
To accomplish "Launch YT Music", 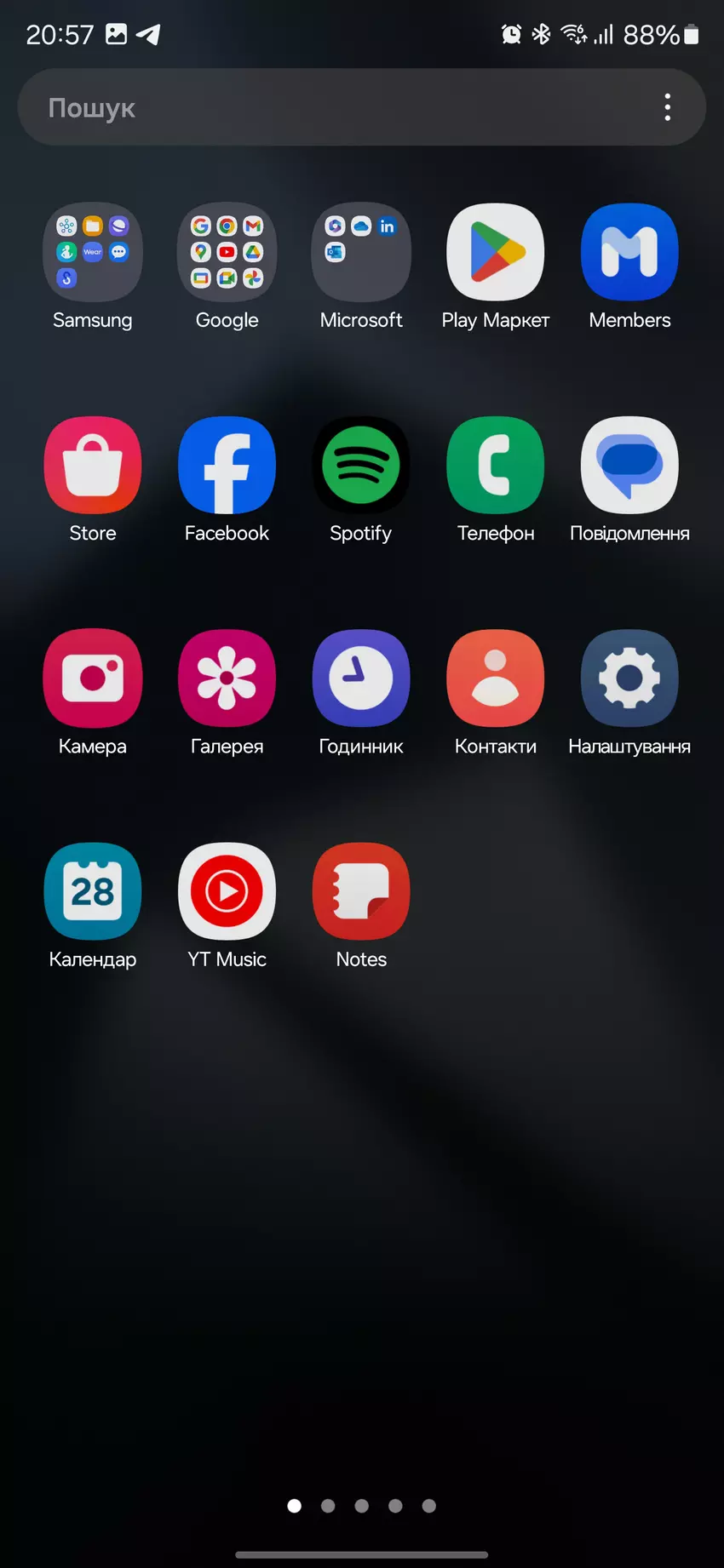I will (x=227, y=891).
